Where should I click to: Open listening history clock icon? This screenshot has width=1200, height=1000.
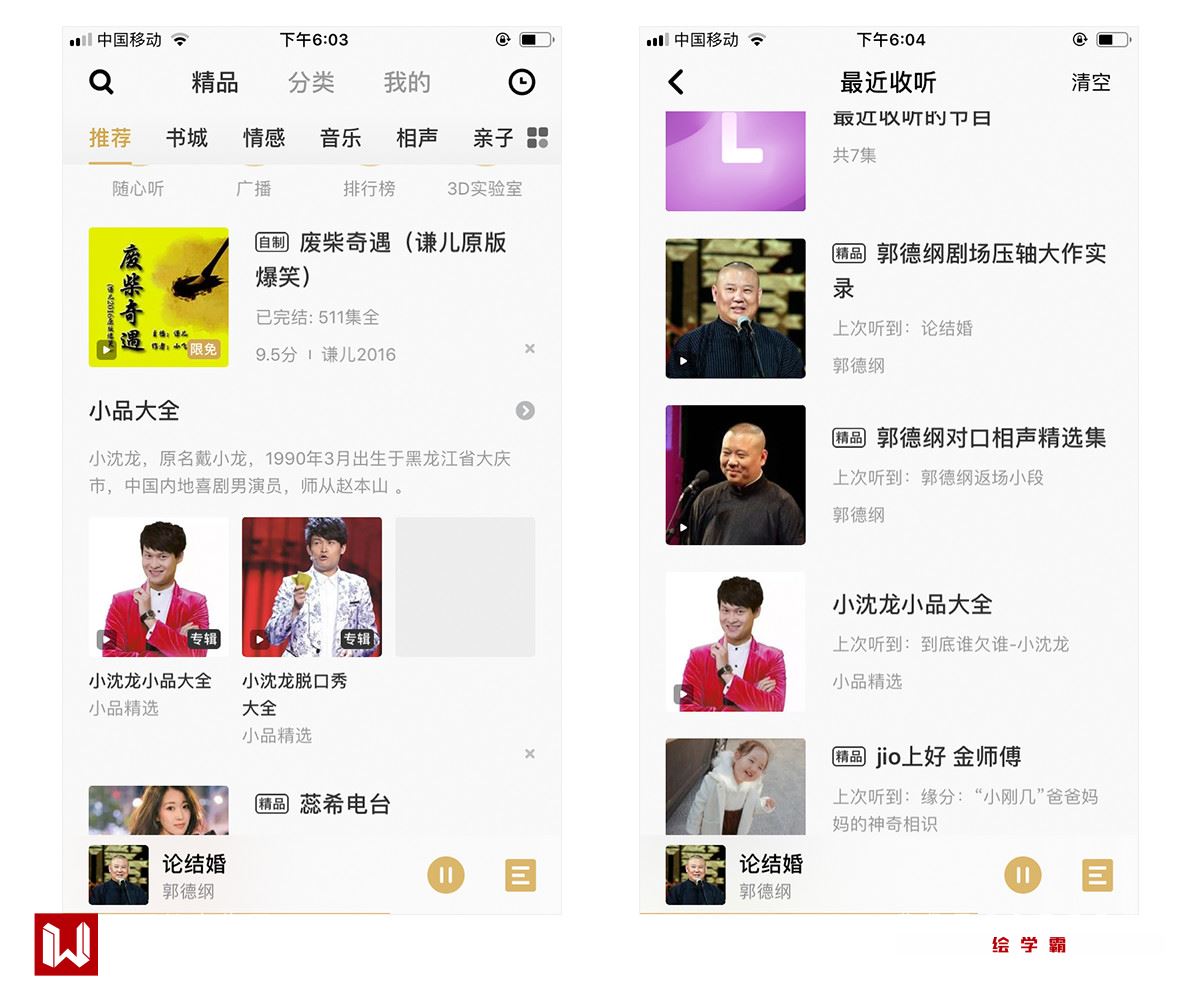click(x=521, y=82)
